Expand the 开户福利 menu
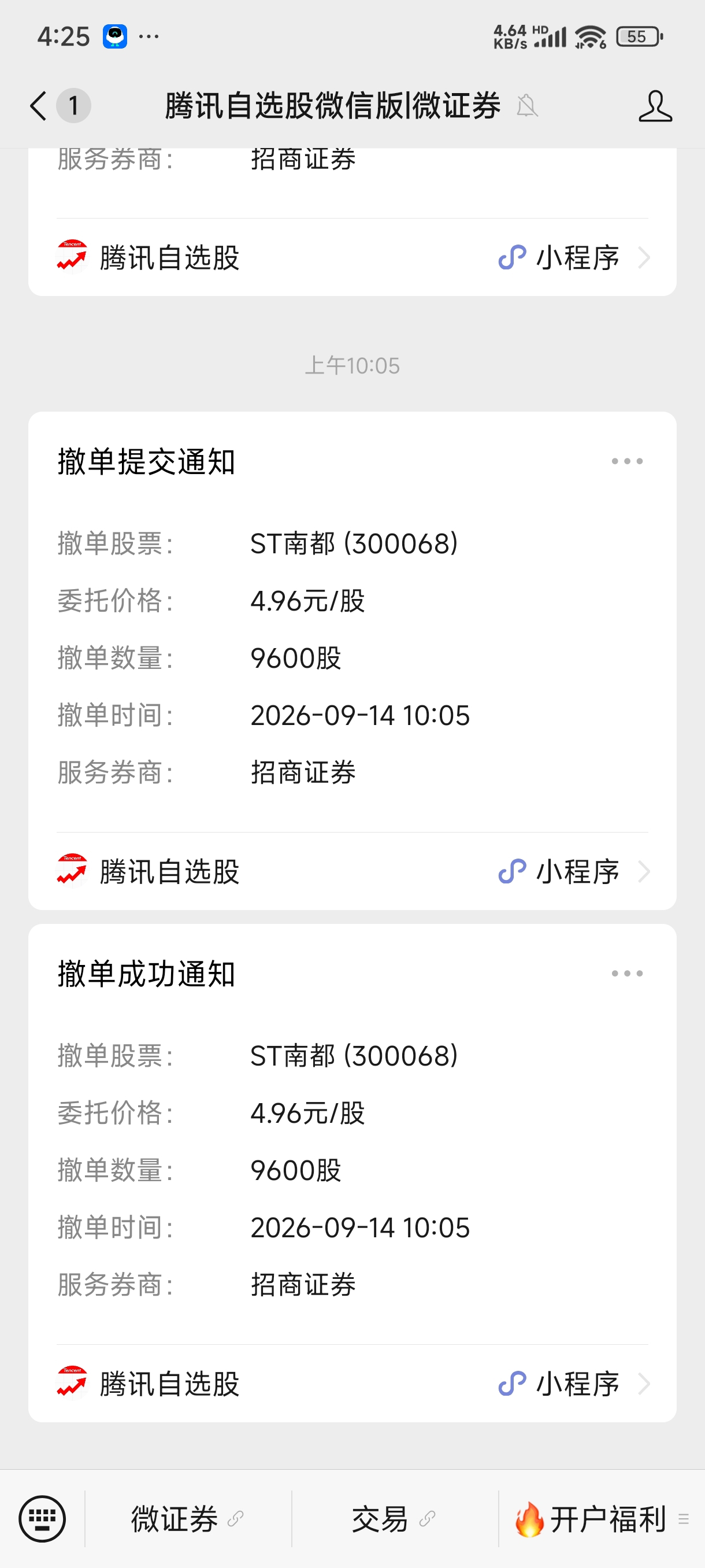 (x=602, y=1519)
